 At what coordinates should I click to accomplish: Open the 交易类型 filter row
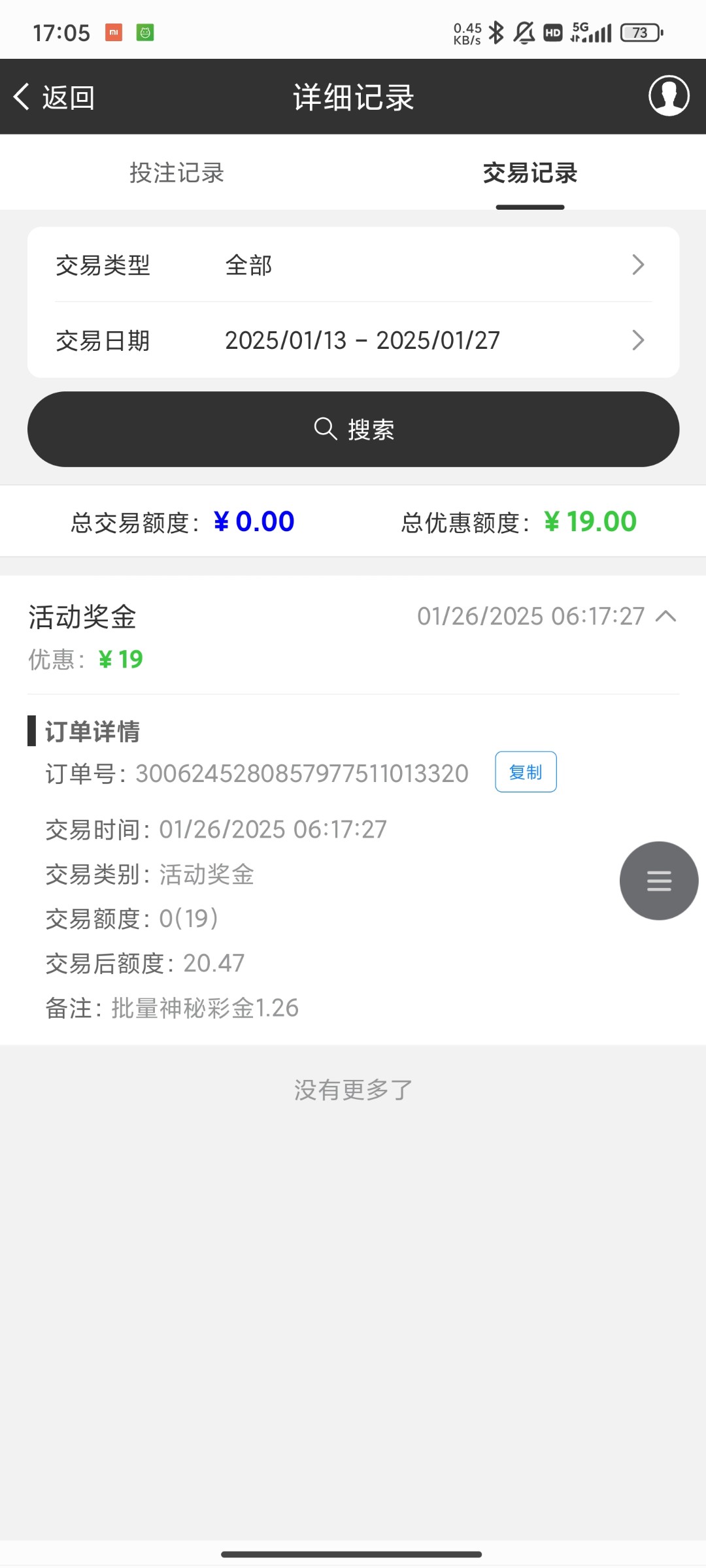click(x=353, y=265)
